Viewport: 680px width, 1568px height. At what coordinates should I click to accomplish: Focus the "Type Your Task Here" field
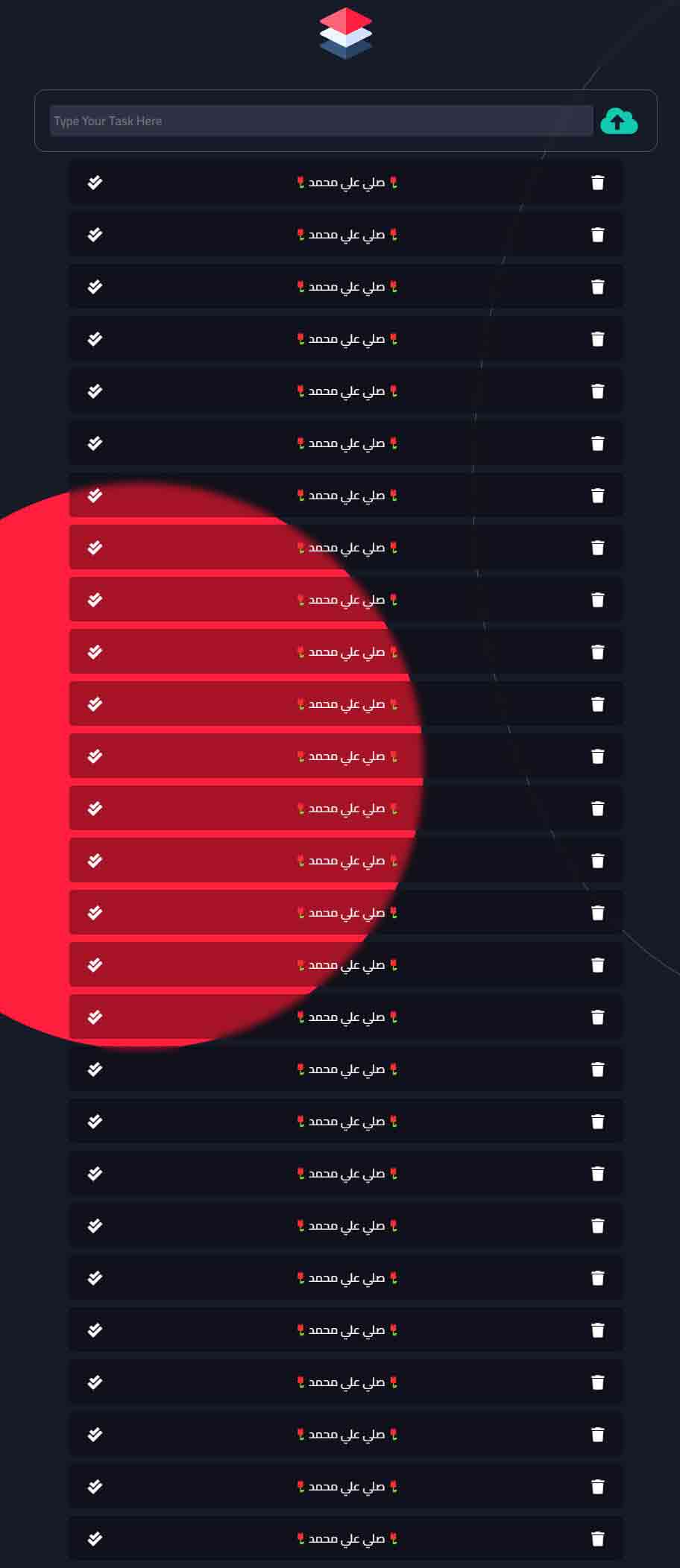[x=321, y=121]
